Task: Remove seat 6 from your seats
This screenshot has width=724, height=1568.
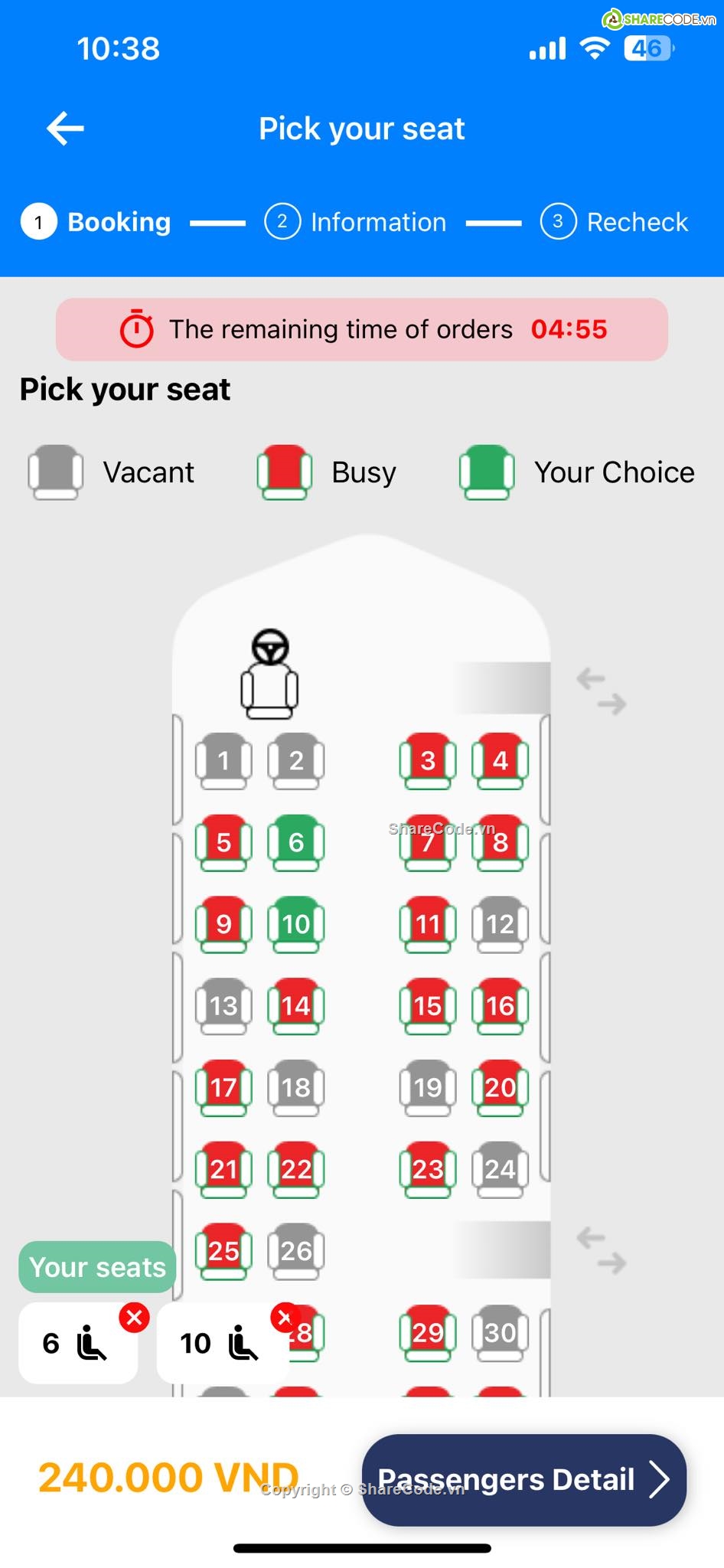Action: point(134,1318)
